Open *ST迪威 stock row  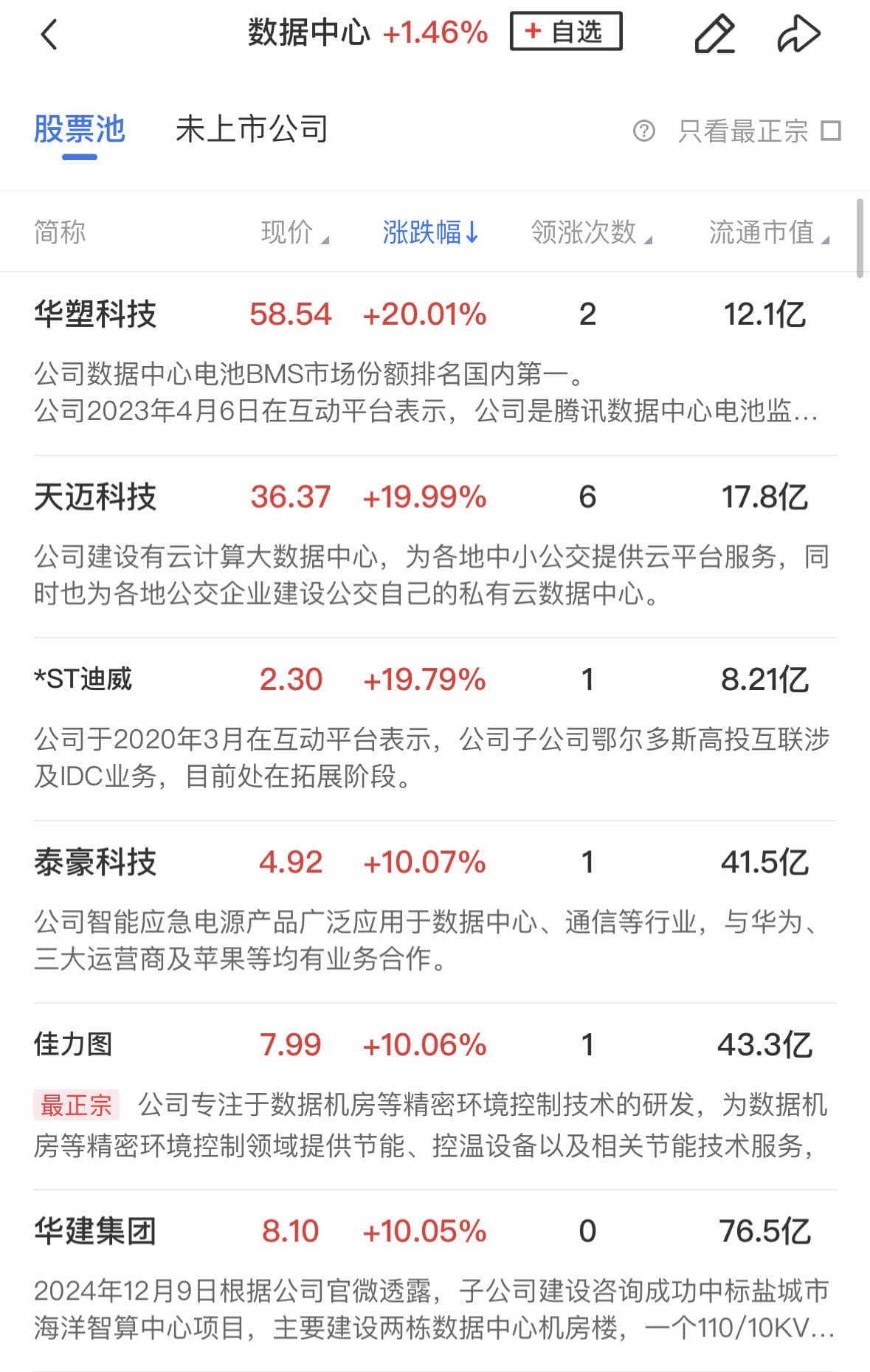coord(83,679)
